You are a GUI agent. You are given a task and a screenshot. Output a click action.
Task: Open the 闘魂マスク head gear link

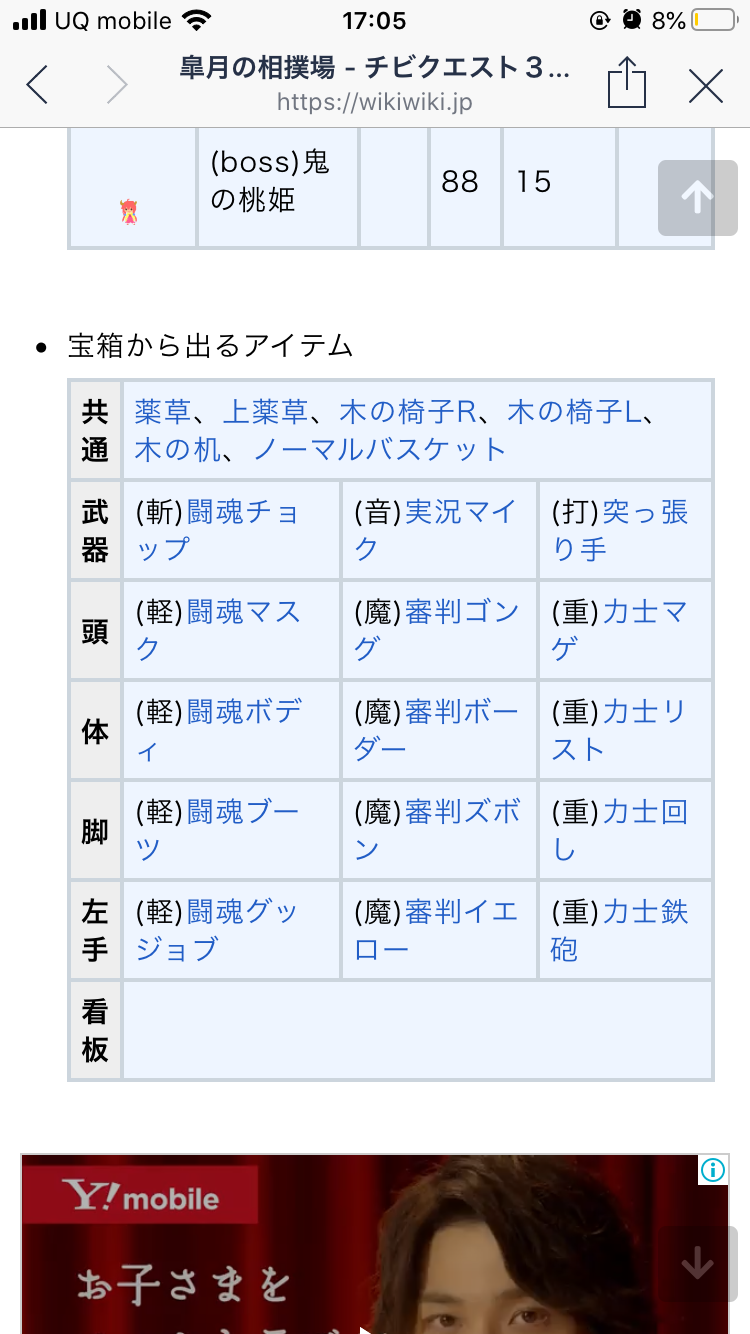pyautogui.click(x=243, y=612)
